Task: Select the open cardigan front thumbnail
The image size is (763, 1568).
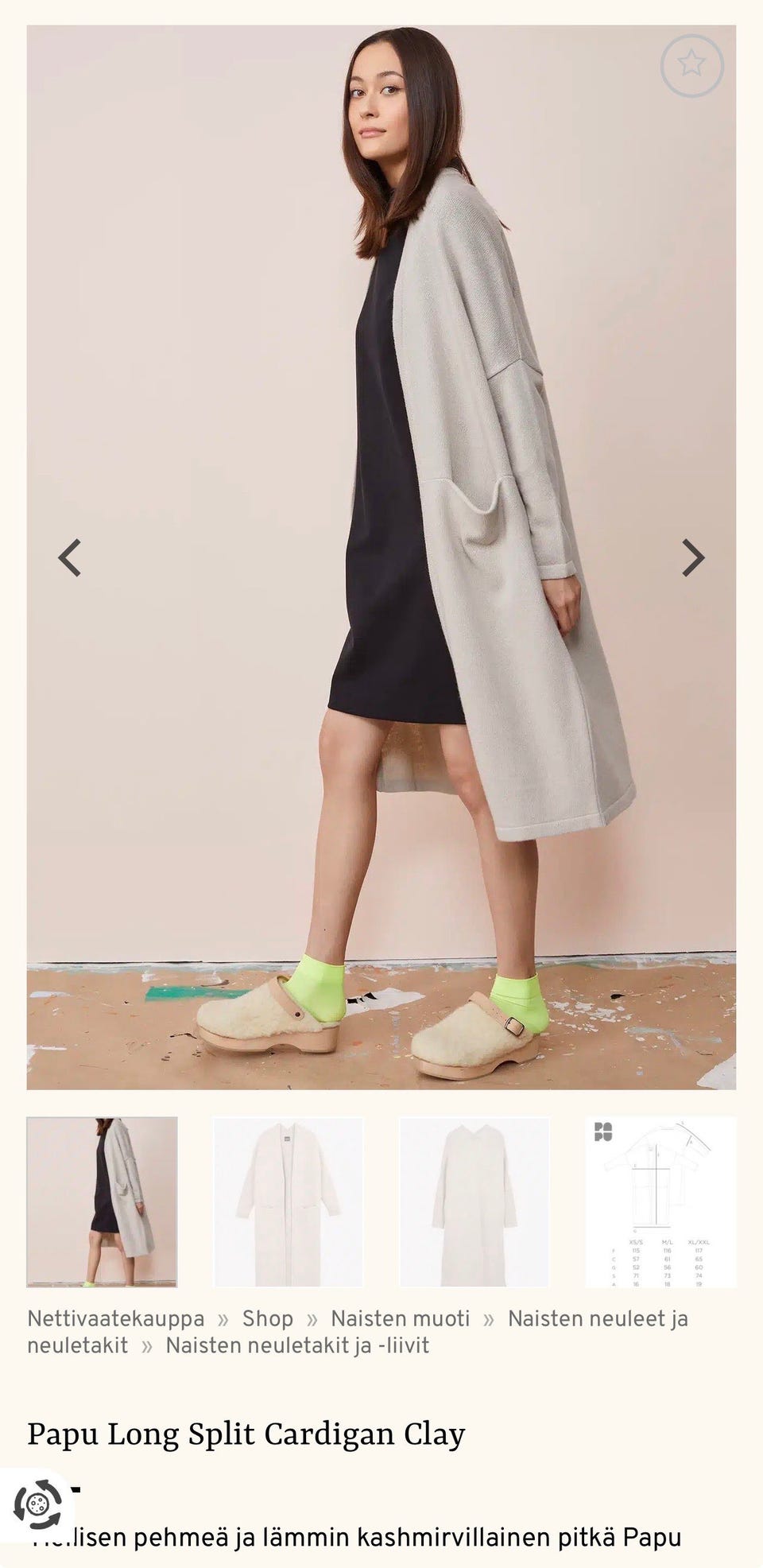Action: (288, 1202)
